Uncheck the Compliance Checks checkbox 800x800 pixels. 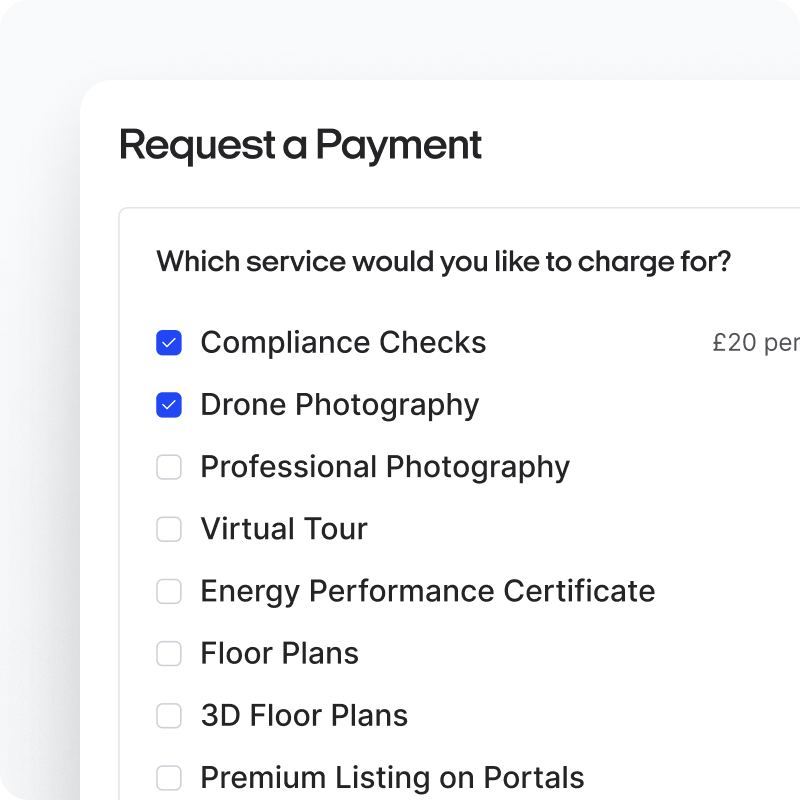[169, 343]
